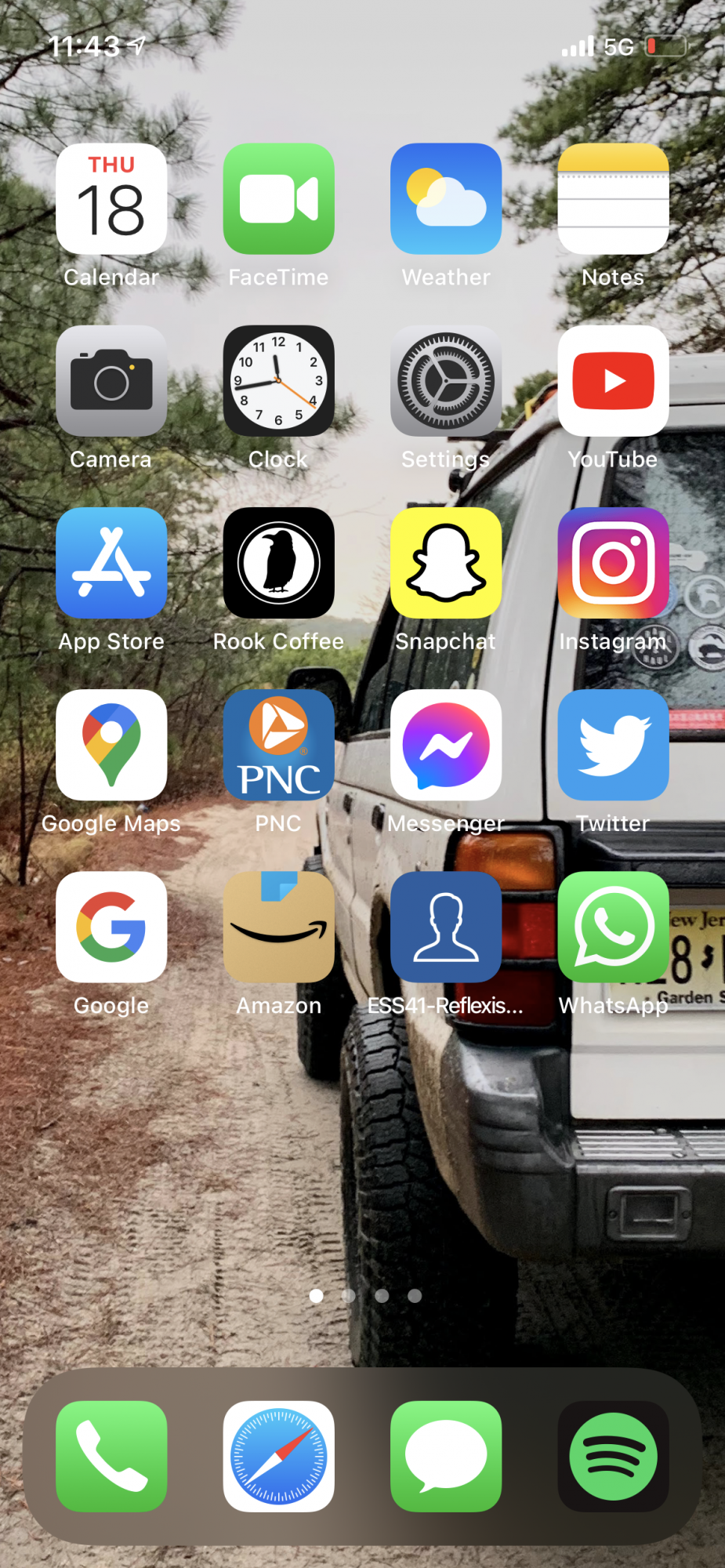This screenshot has height=1568, width=725.
Task: Open Google Maps
Action: [x=111, y=745]
